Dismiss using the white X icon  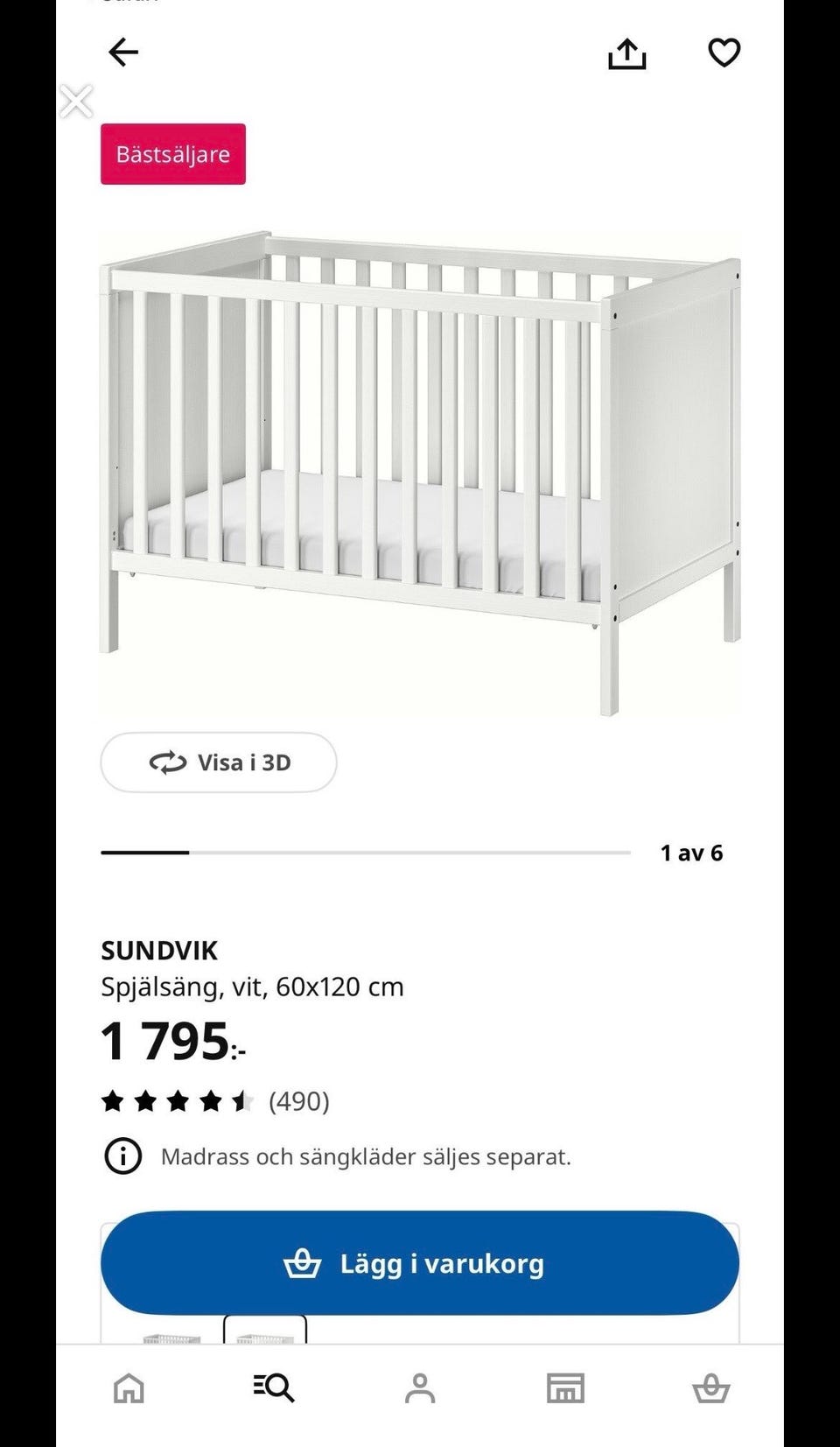(76, 102)
